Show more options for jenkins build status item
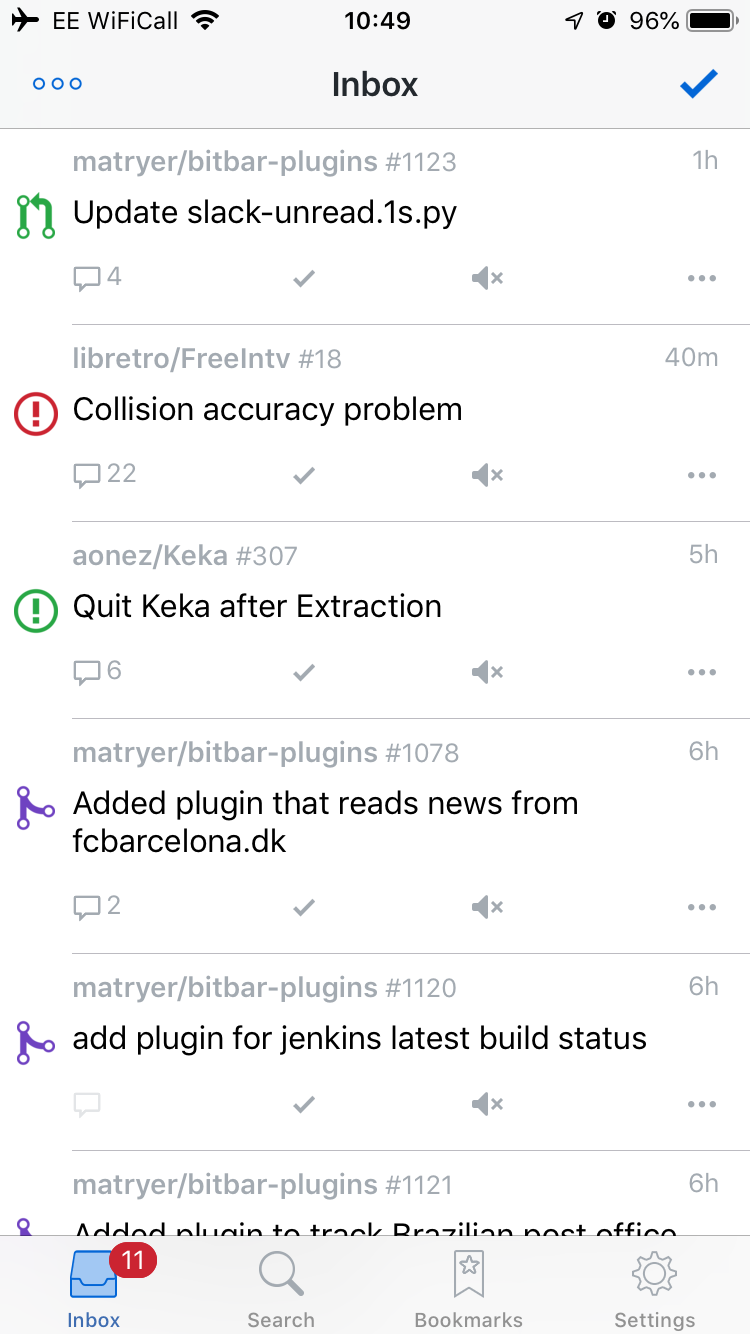 702,1104
